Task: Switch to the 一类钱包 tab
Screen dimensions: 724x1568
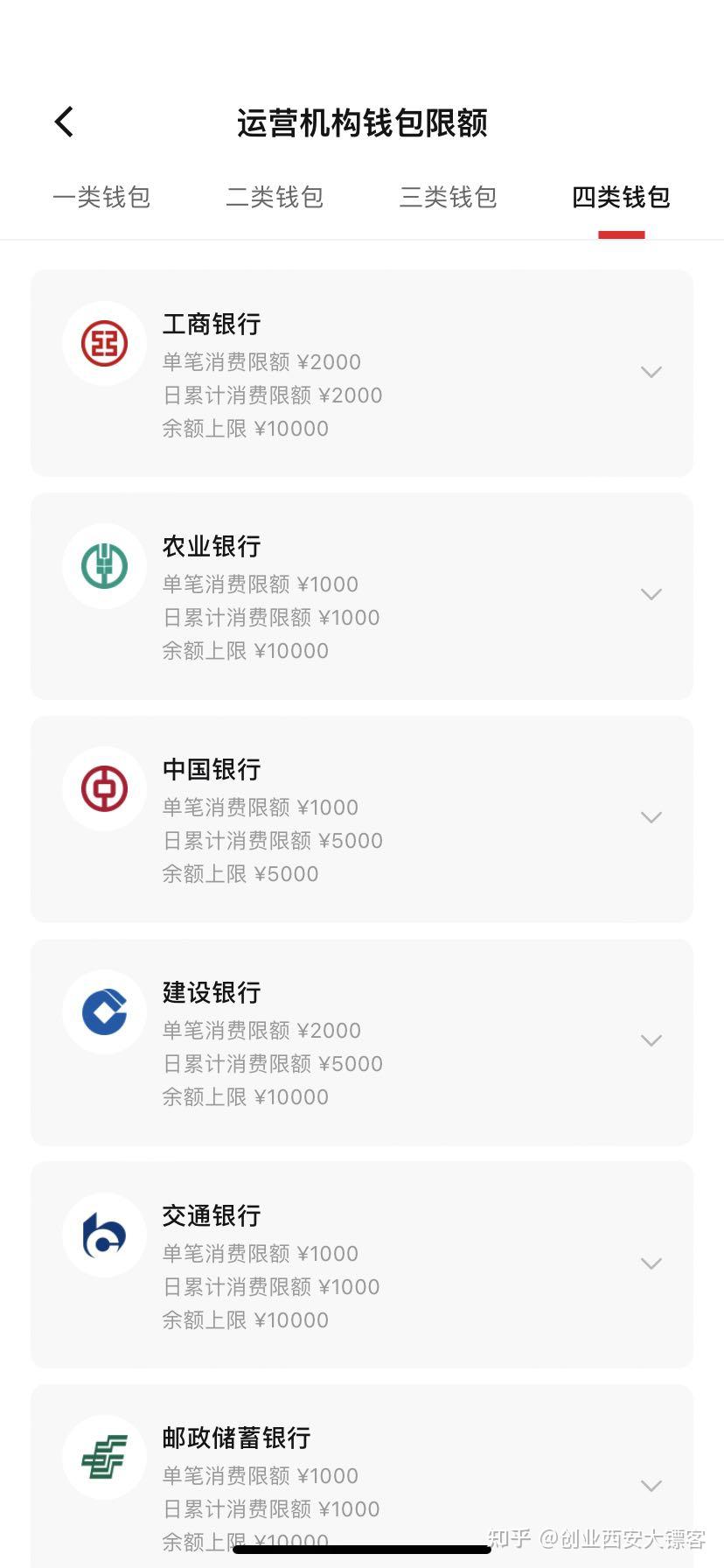Action: 101,198
